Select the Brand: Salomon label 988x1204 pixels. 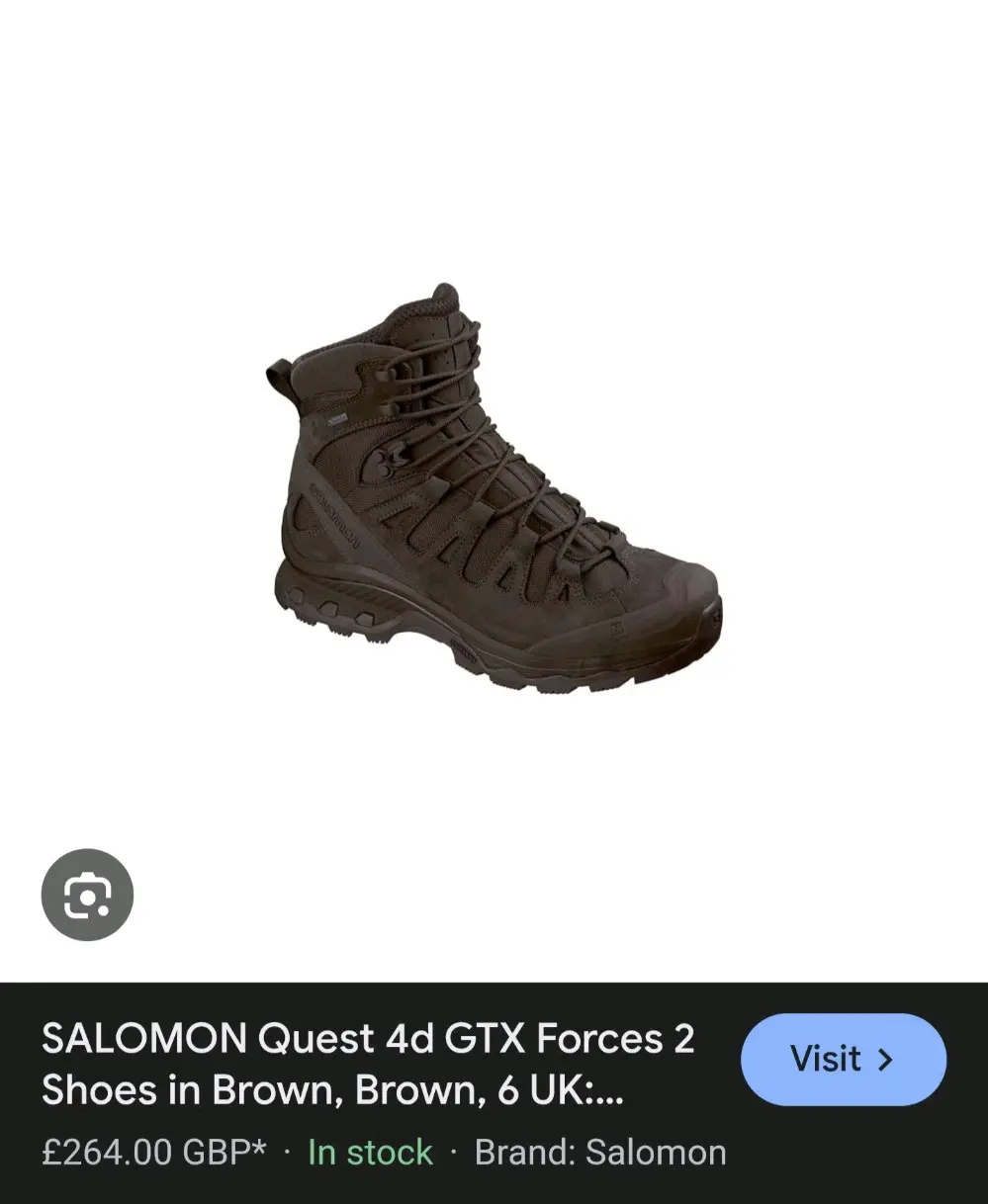click(x=599, y=1153)
